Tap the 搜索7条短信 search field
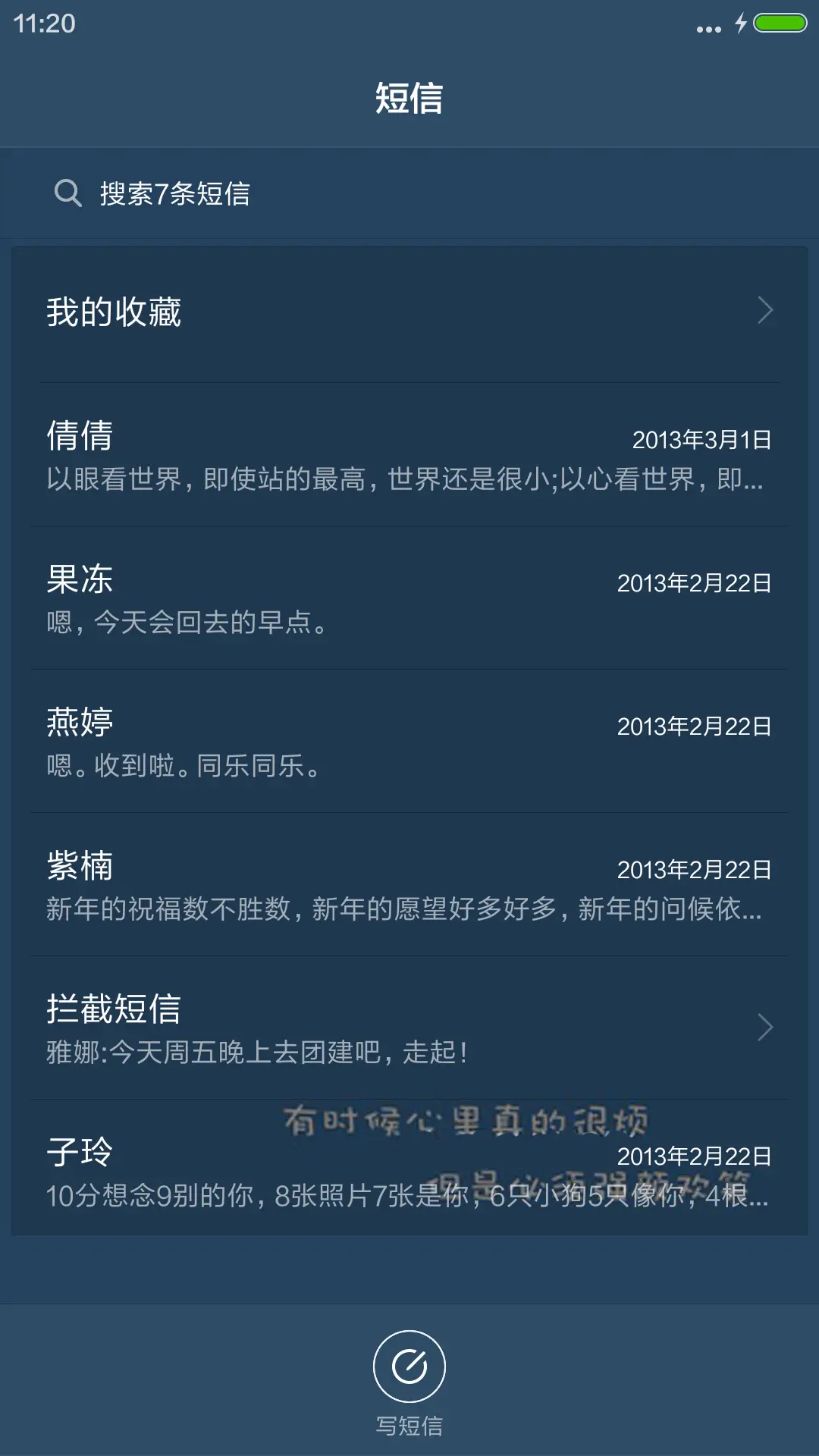The height and width of the screenshot is (1456, 819). point(174,193)
